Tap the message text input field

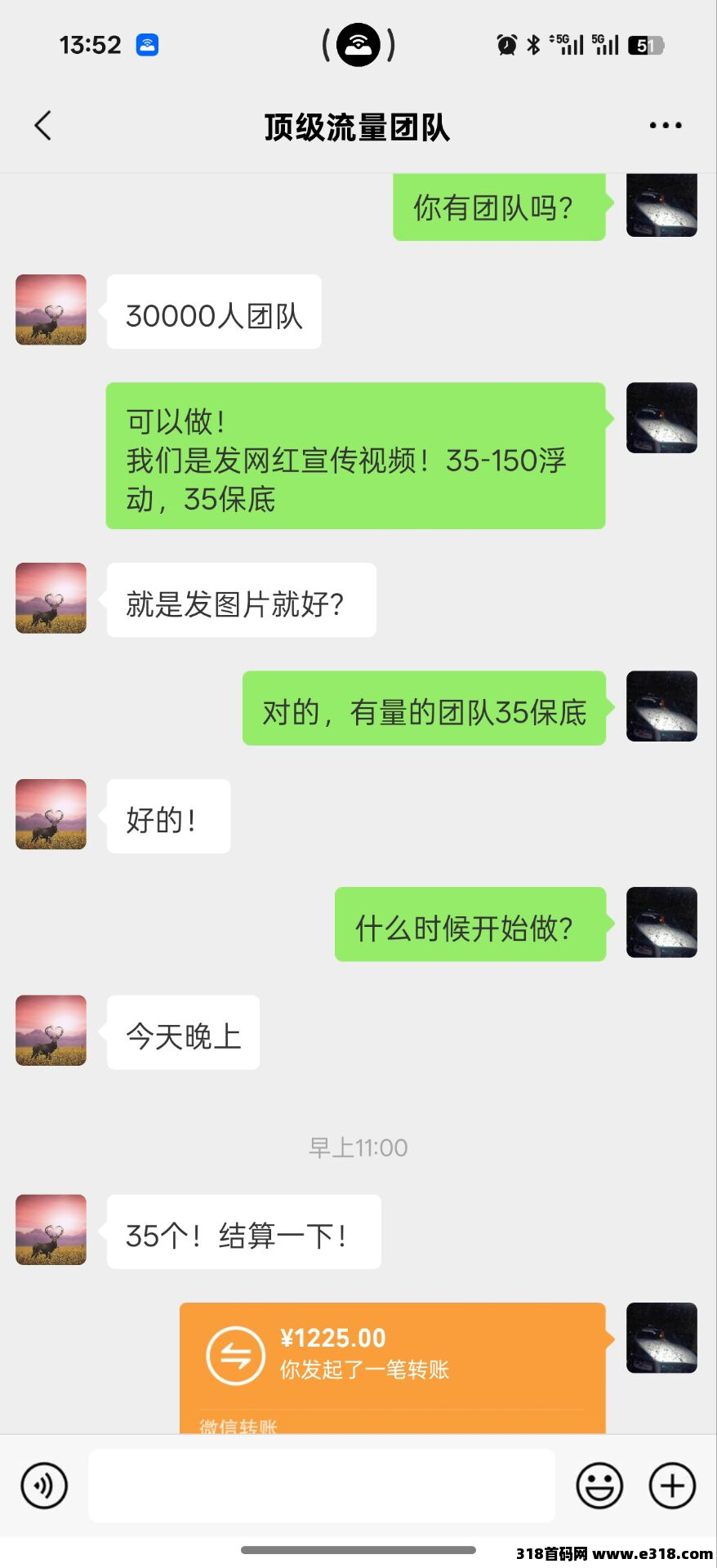pos(321,1486)
